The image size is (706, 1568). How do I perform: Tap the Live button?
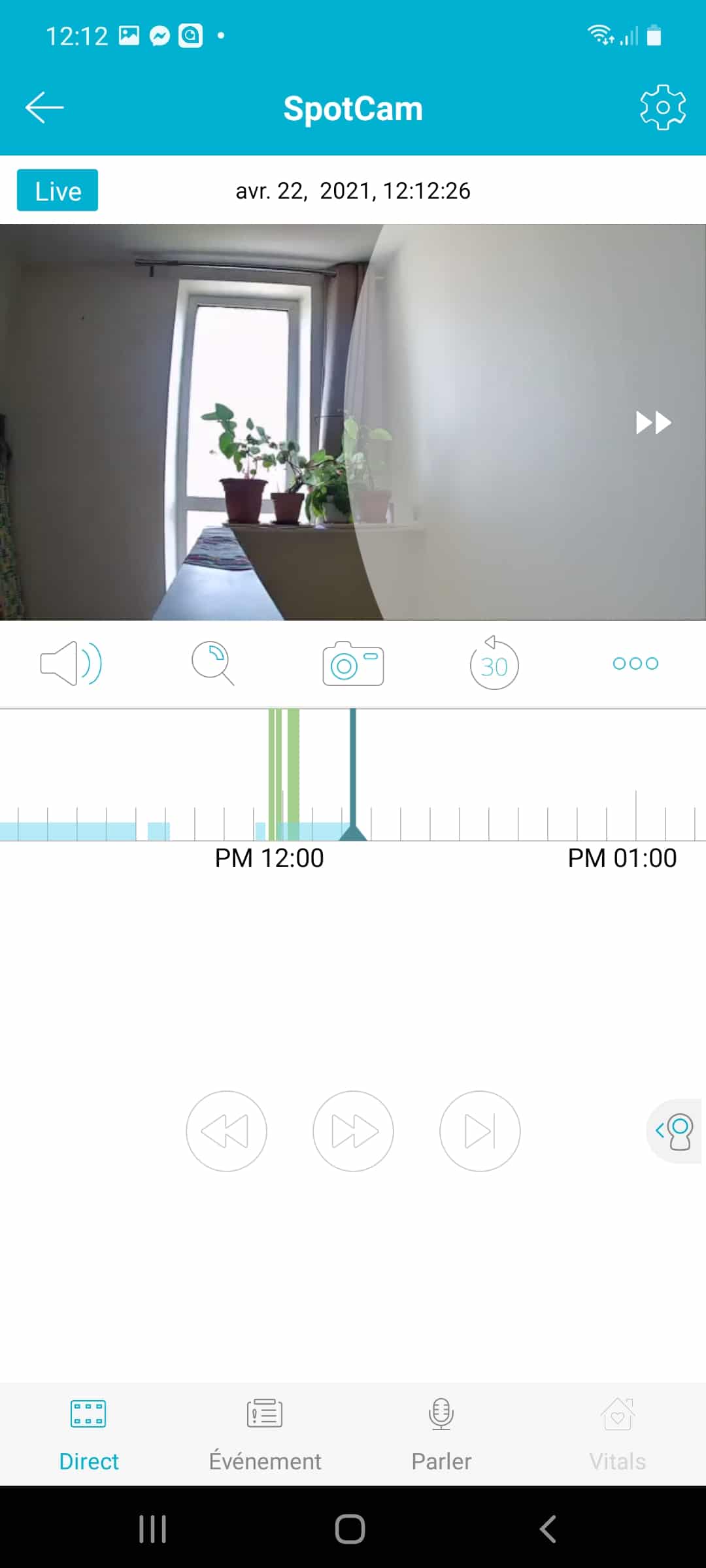click(x=58, y=191)
